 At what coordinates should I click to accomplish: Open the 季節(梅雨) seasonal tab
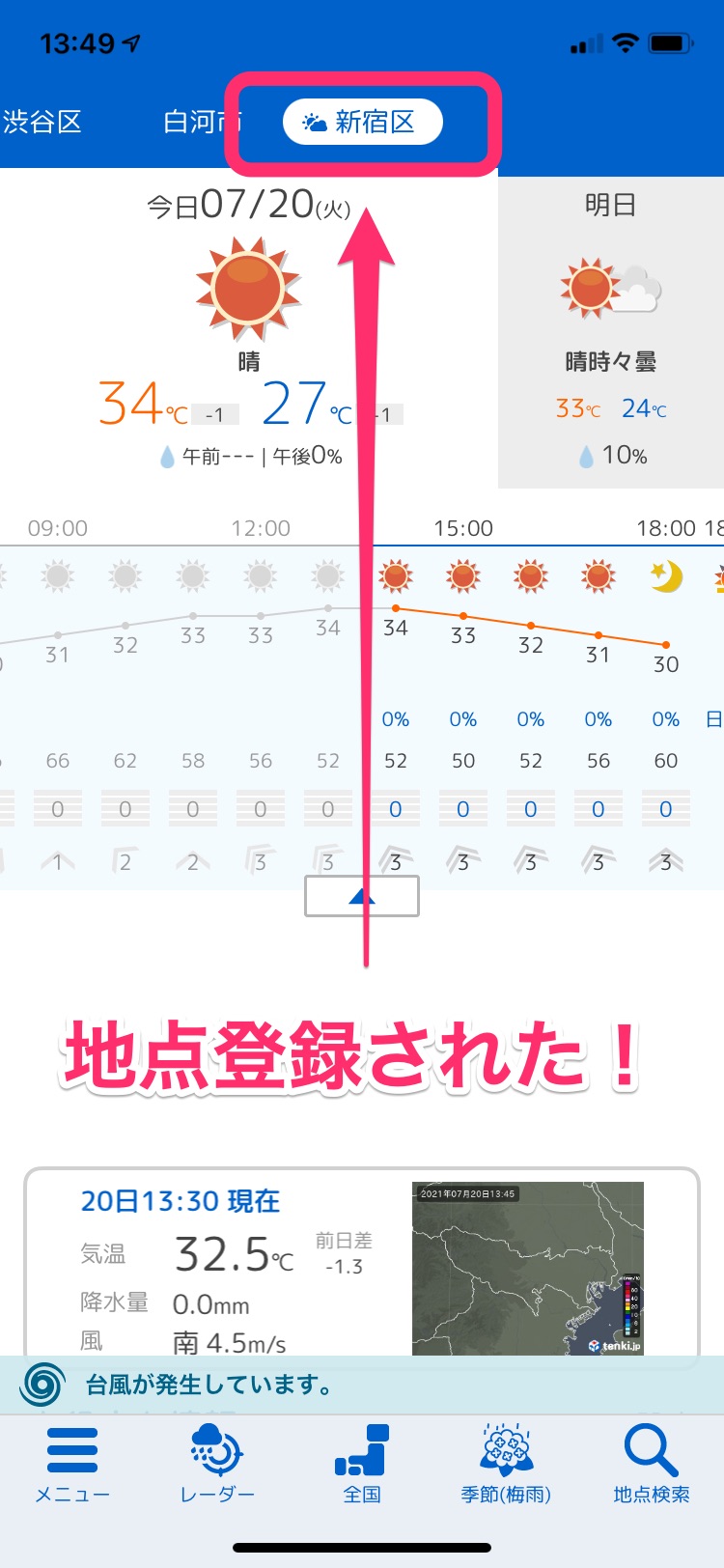click(506, 1464)
